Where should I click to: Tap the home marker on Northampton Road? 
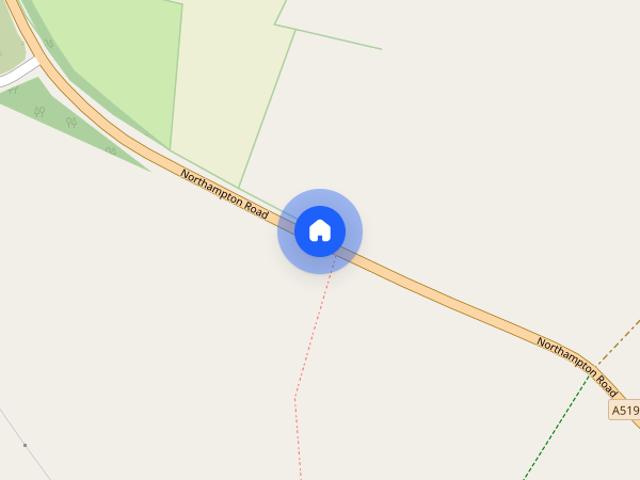pos(320,231)
